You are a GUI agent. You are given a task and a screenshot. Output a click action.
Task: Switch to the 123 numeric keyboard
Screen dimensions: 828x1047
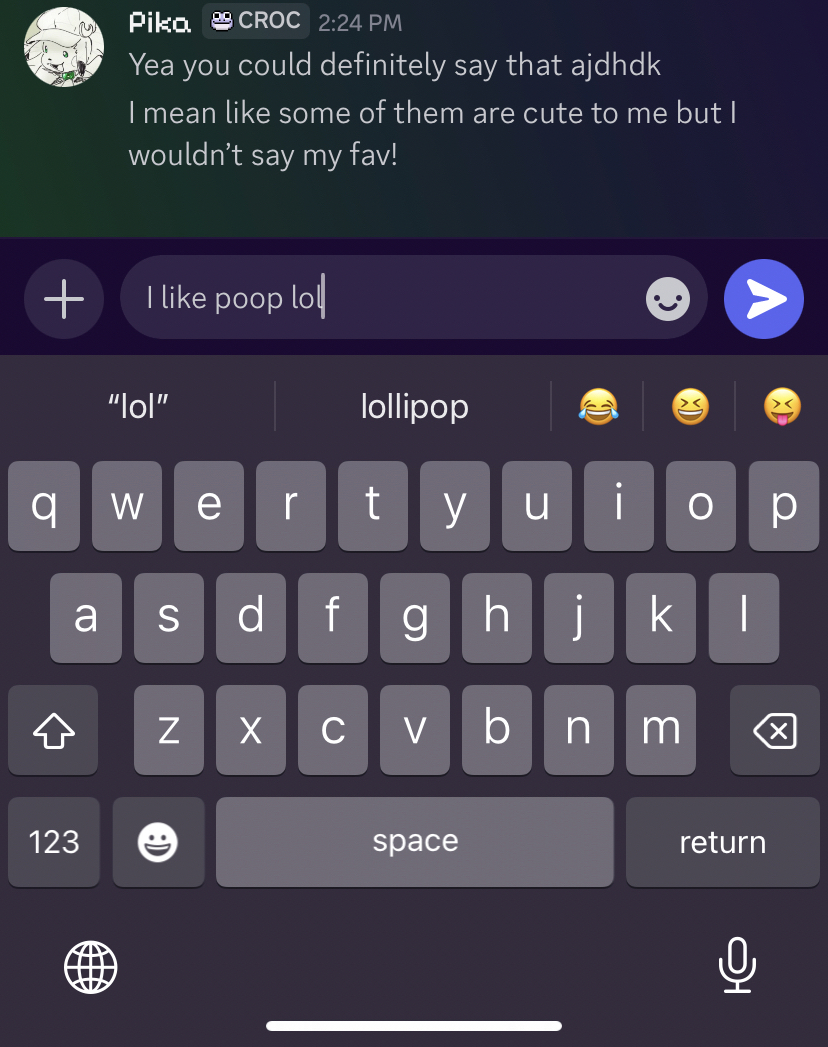pyautogui.click(x=54, y=842)
